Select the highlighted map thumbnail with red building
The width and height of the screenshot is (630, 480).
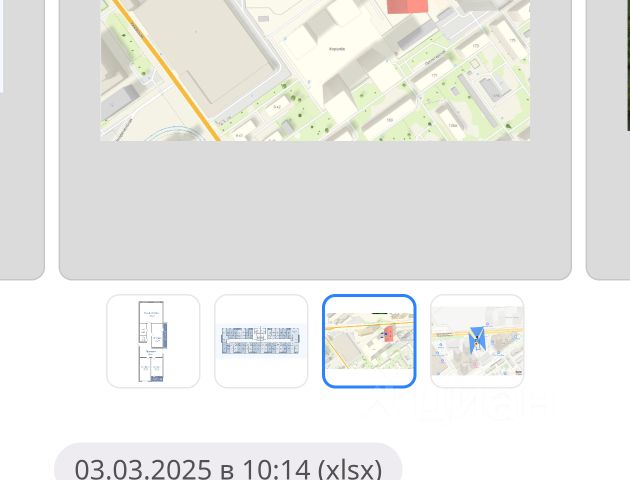pos(369,341)
